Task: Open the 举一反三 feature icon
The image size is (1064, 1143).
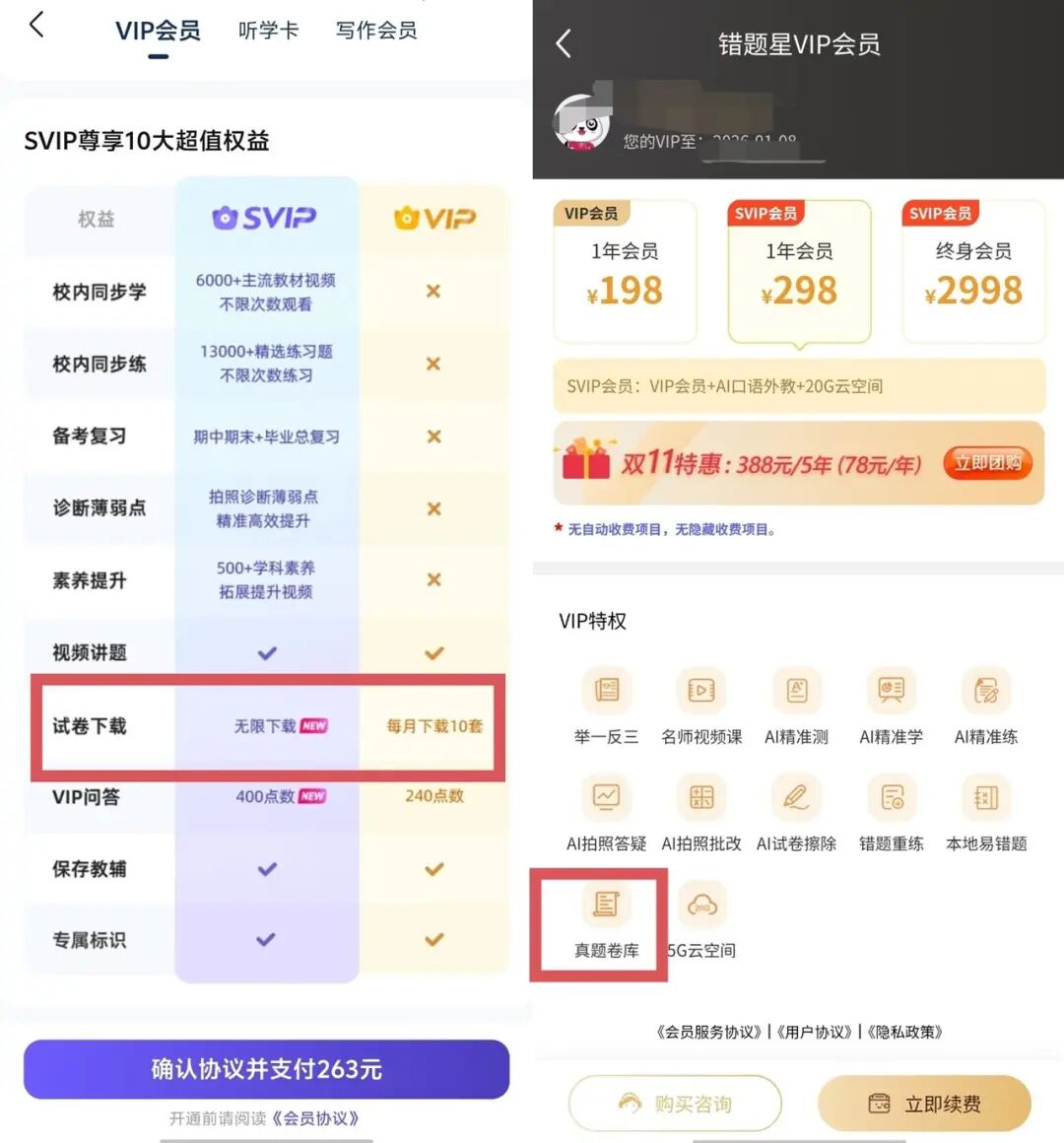Action: click(x=605, y=690)
